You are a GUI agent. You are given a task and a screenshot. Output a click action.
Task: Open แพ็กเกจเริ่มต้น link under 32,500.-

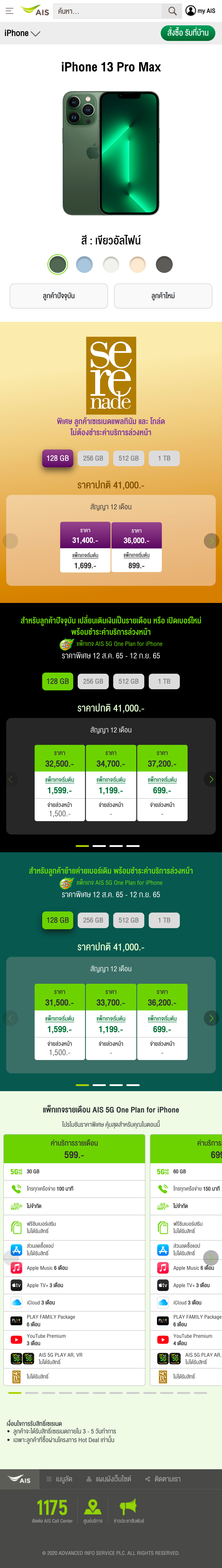point(59,780)
